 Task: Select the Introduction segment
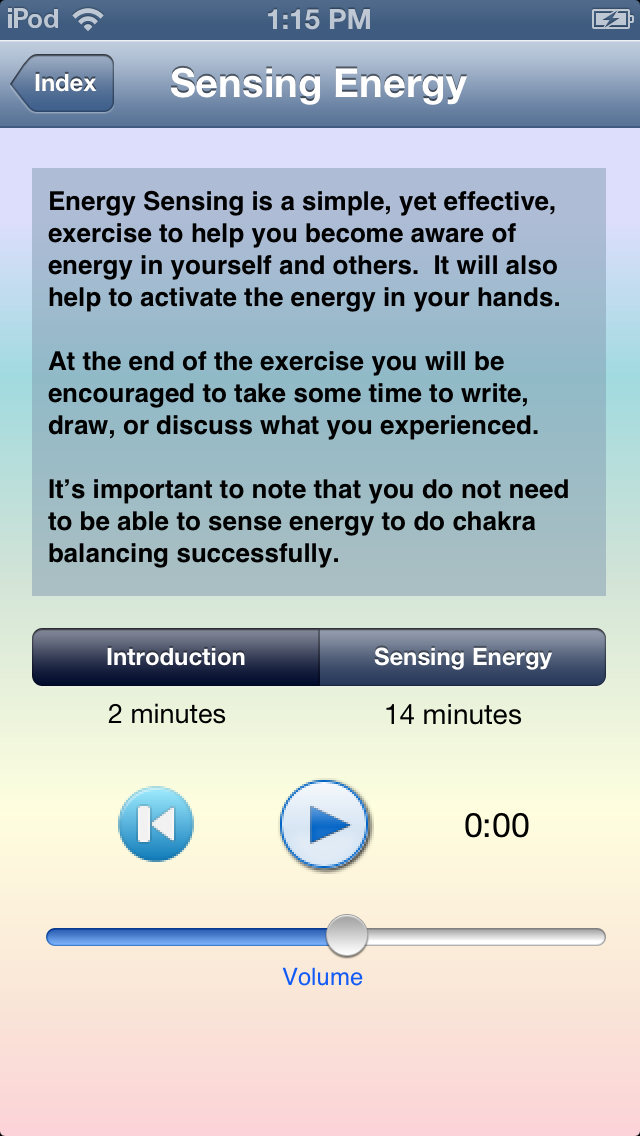[176, 657]
